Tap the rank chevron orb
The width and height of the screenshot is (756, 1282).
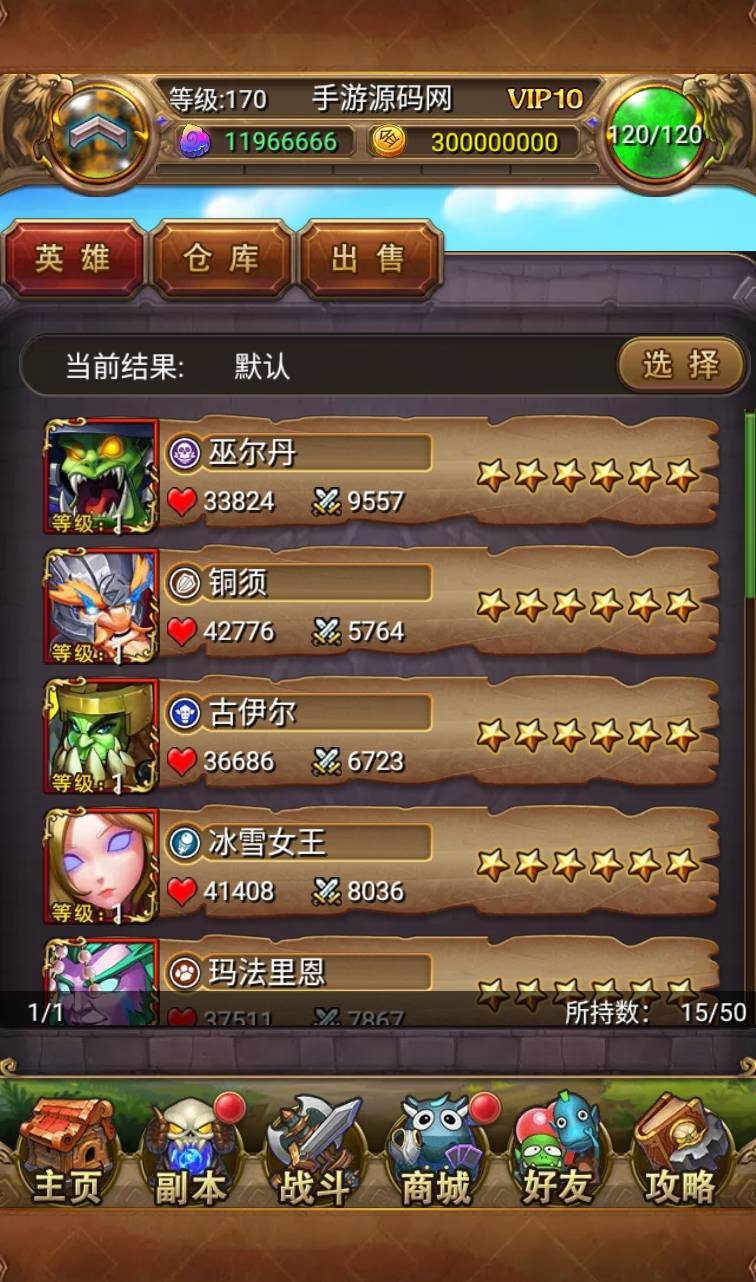tap(98, 134)
